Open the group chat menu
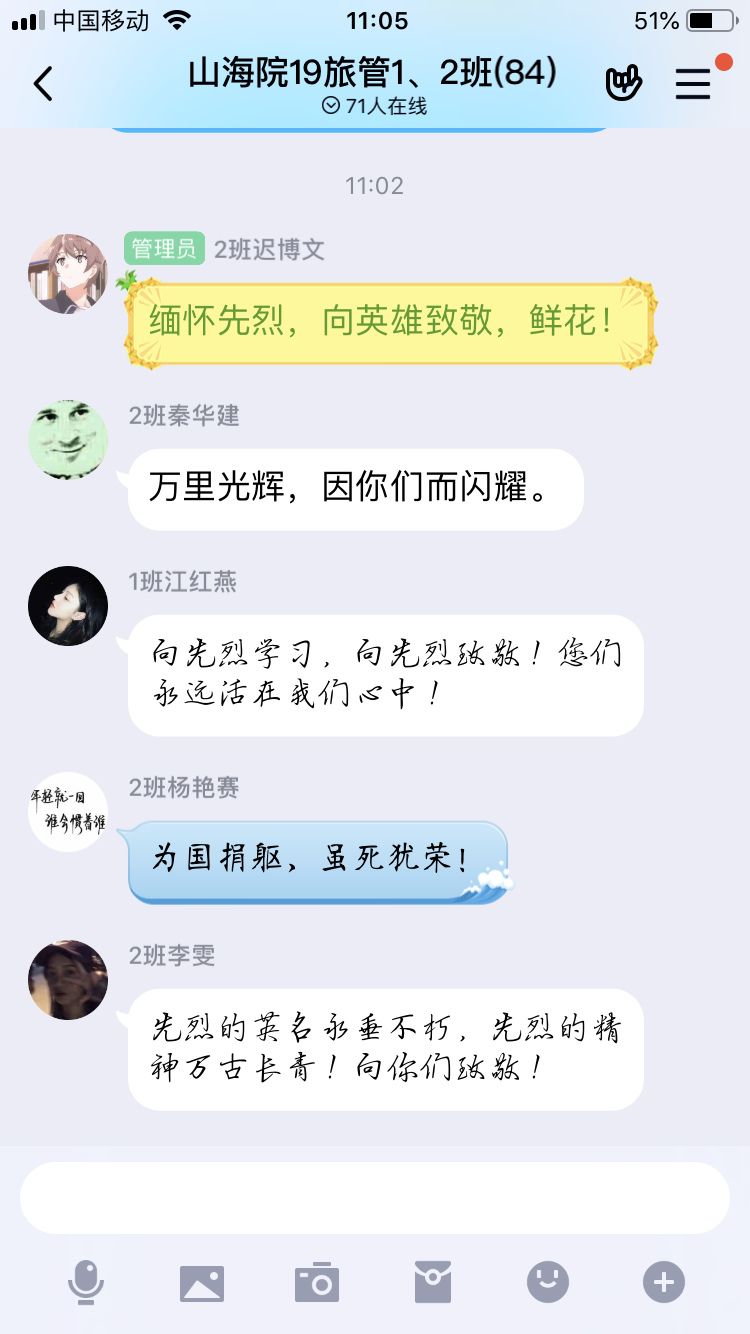Viewport: 750px width, 1334px height. click(x=693, y=84)
